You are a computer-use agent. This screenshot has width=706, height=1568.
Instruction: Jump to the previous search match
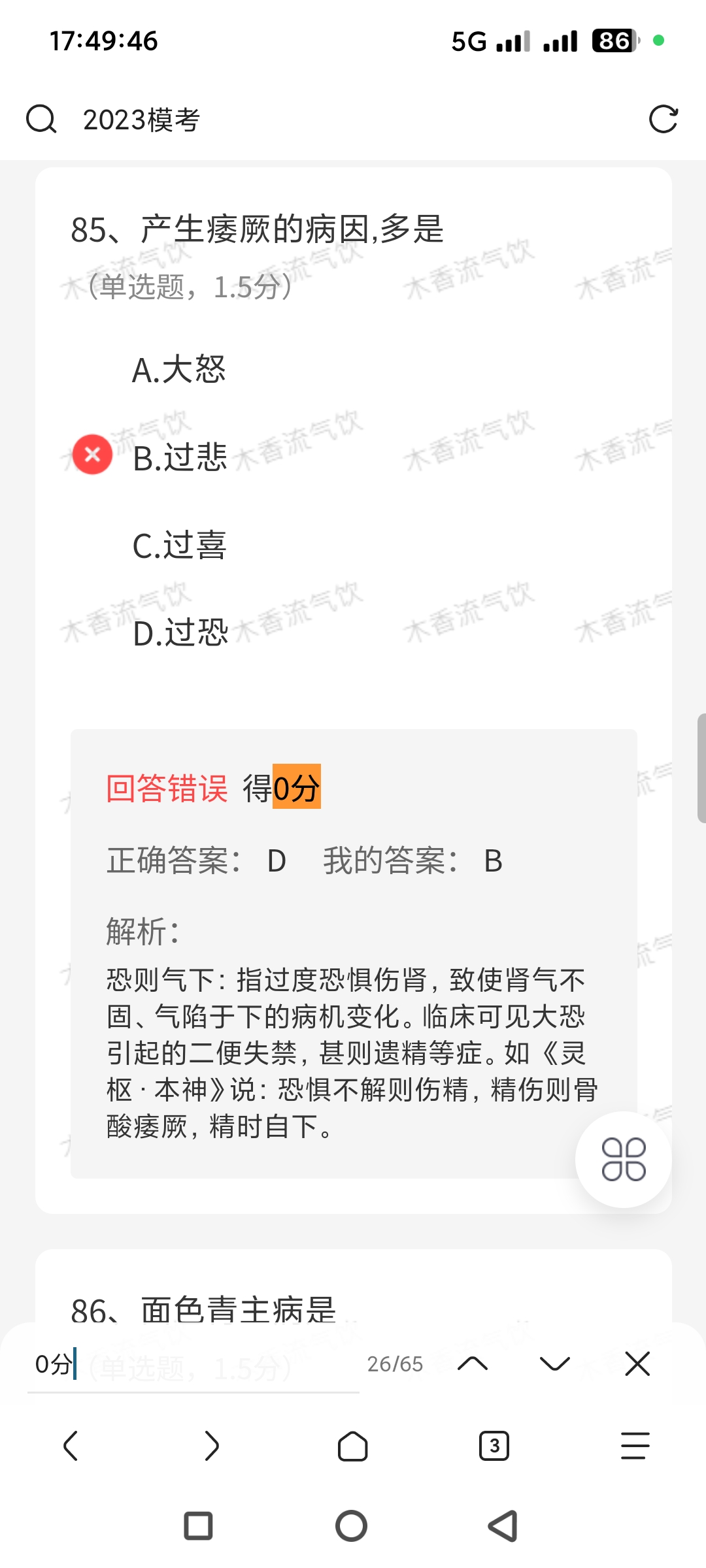pyautogui.click(x=473, y=1364)
